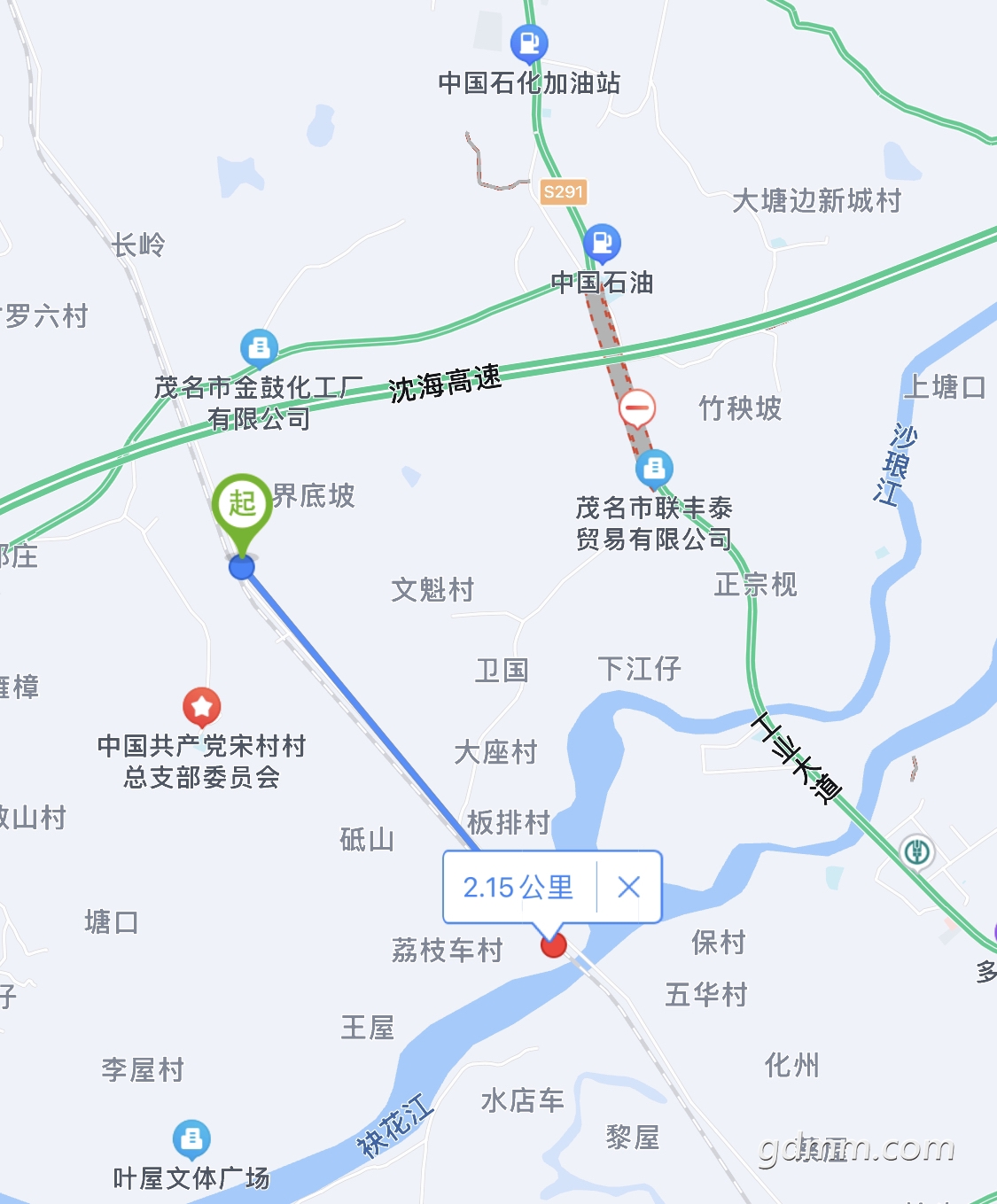Dismiss the 2.15公里 distance bubble

point(628,887)
